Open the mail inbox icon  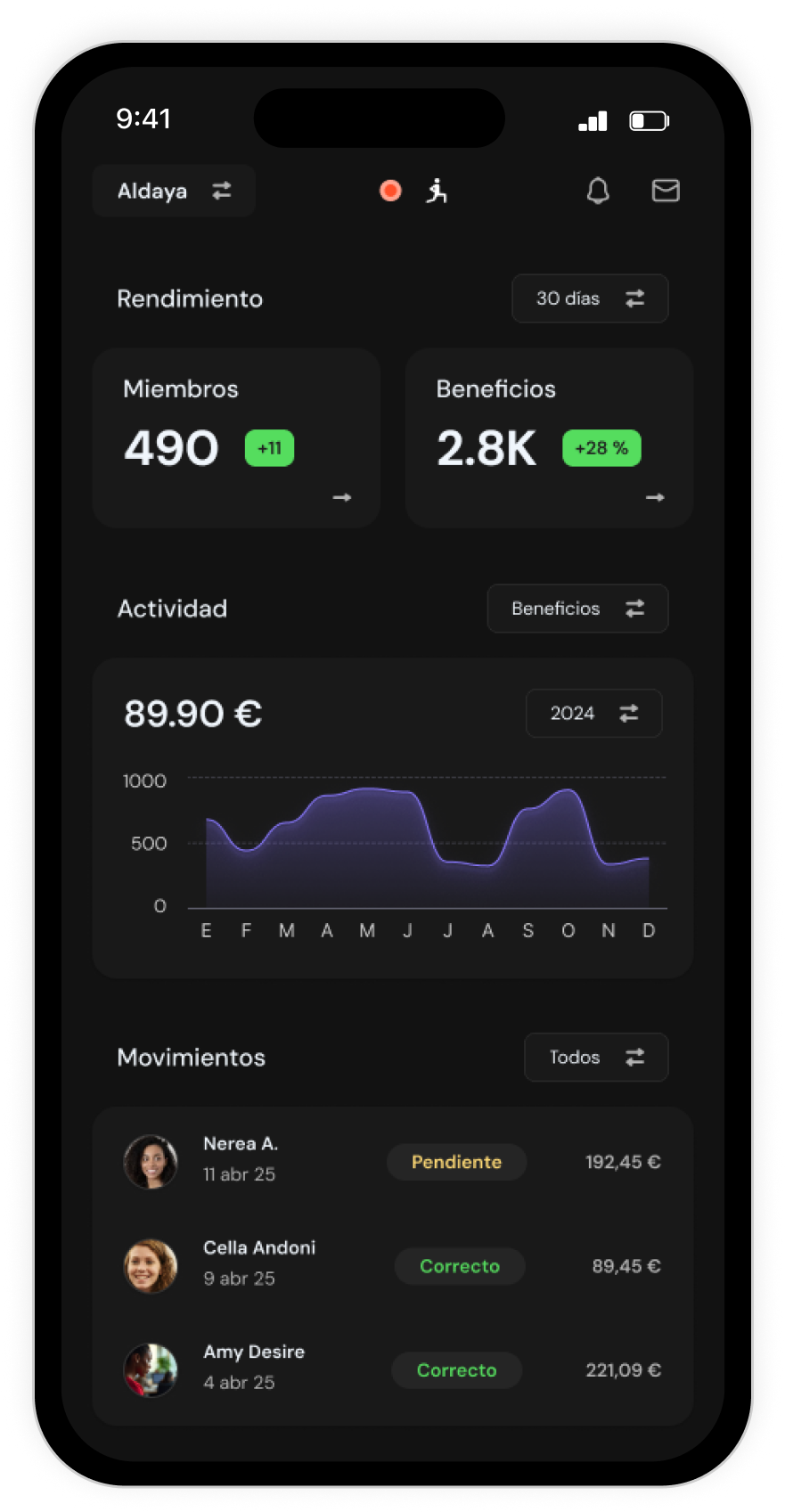(x=666, y=191)
